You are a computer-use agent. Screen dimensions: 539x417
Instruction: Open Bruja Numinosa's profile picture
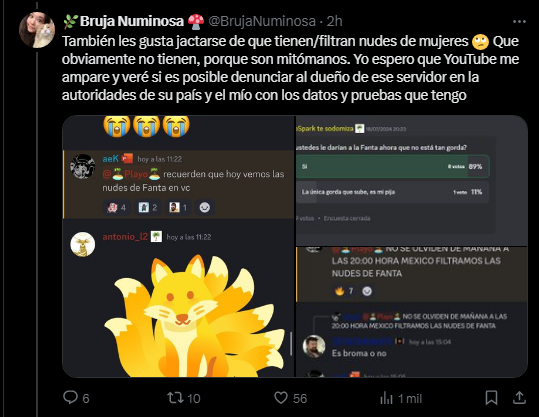tap(37, 30)
